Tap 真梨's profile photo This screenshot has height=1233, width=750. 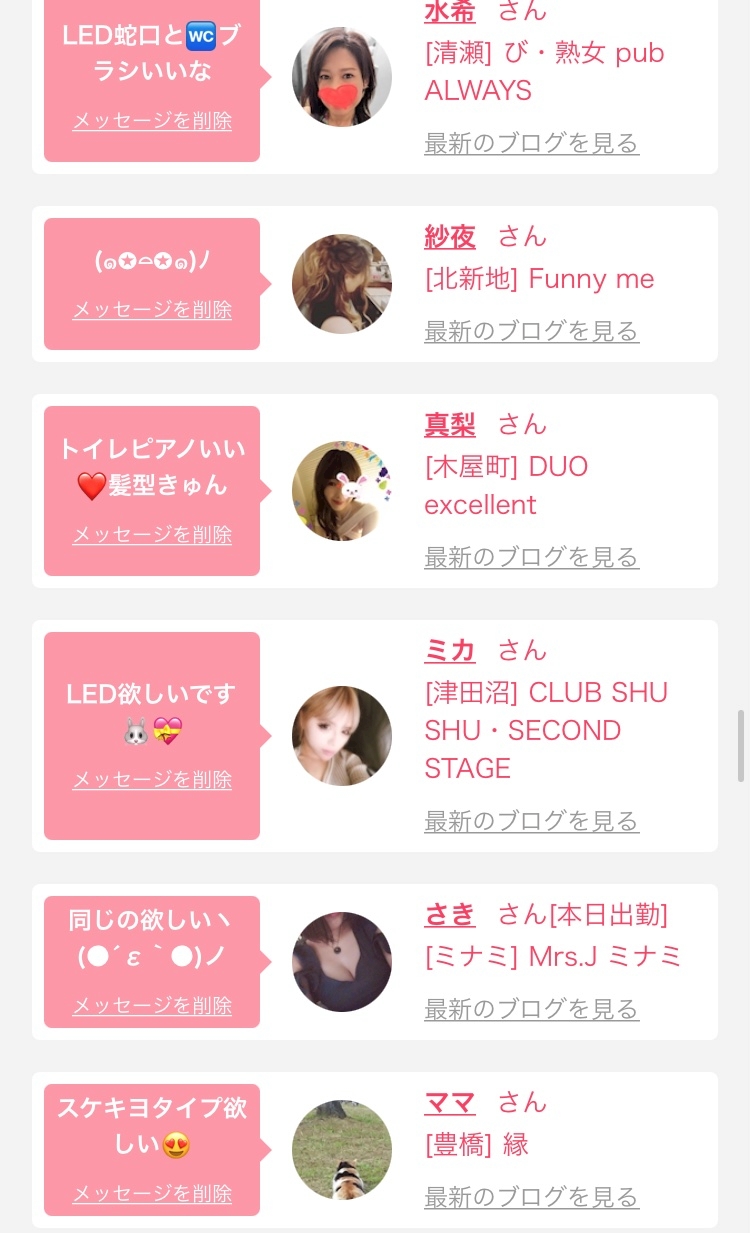(342, 491)
